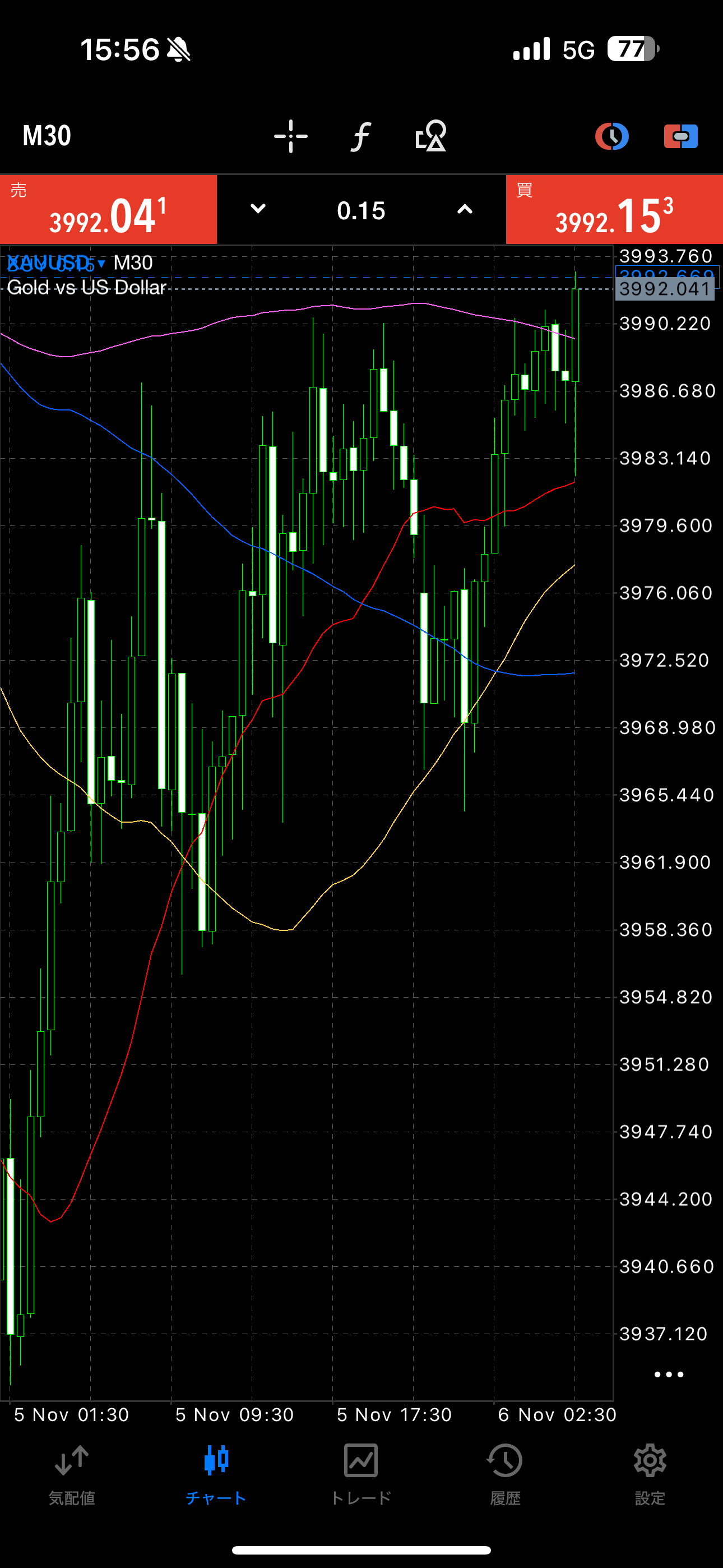Open the indicators function menu
The image size is (723, 1568).
pos(360,136)
